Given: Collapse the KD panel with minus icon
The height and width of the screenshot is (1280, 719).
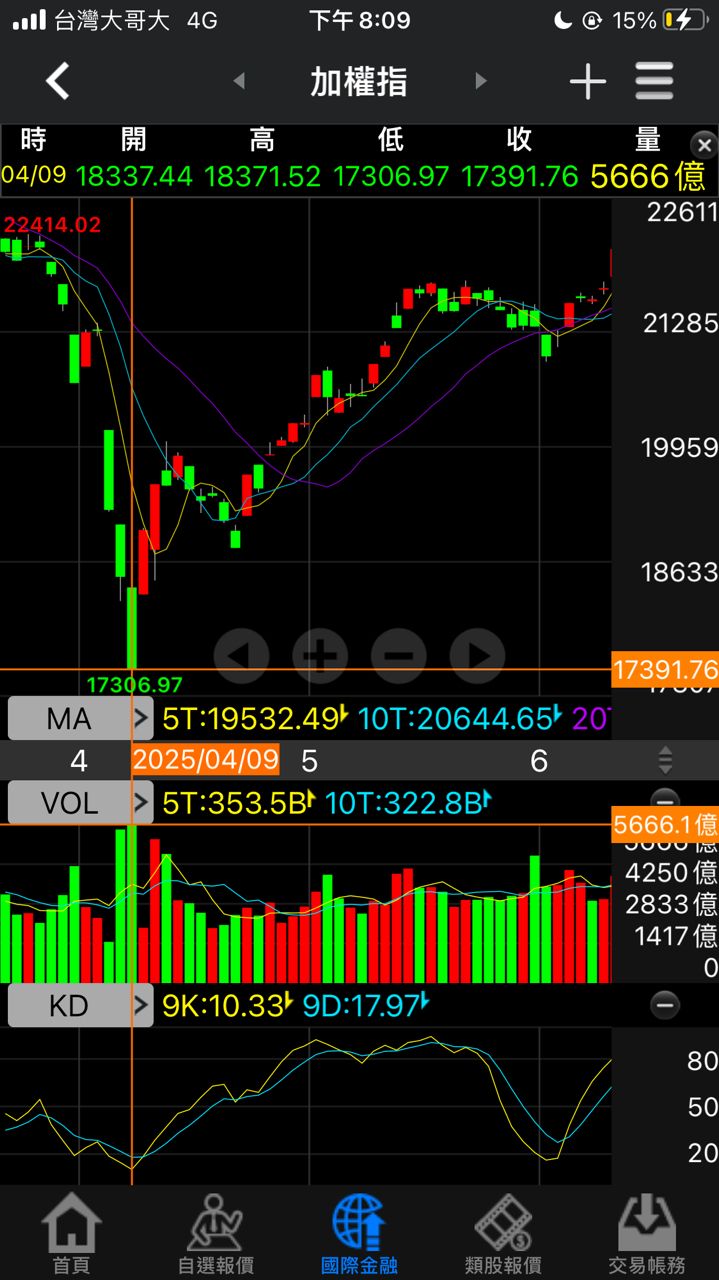Looking at the screenshot, I should 664,1005.
